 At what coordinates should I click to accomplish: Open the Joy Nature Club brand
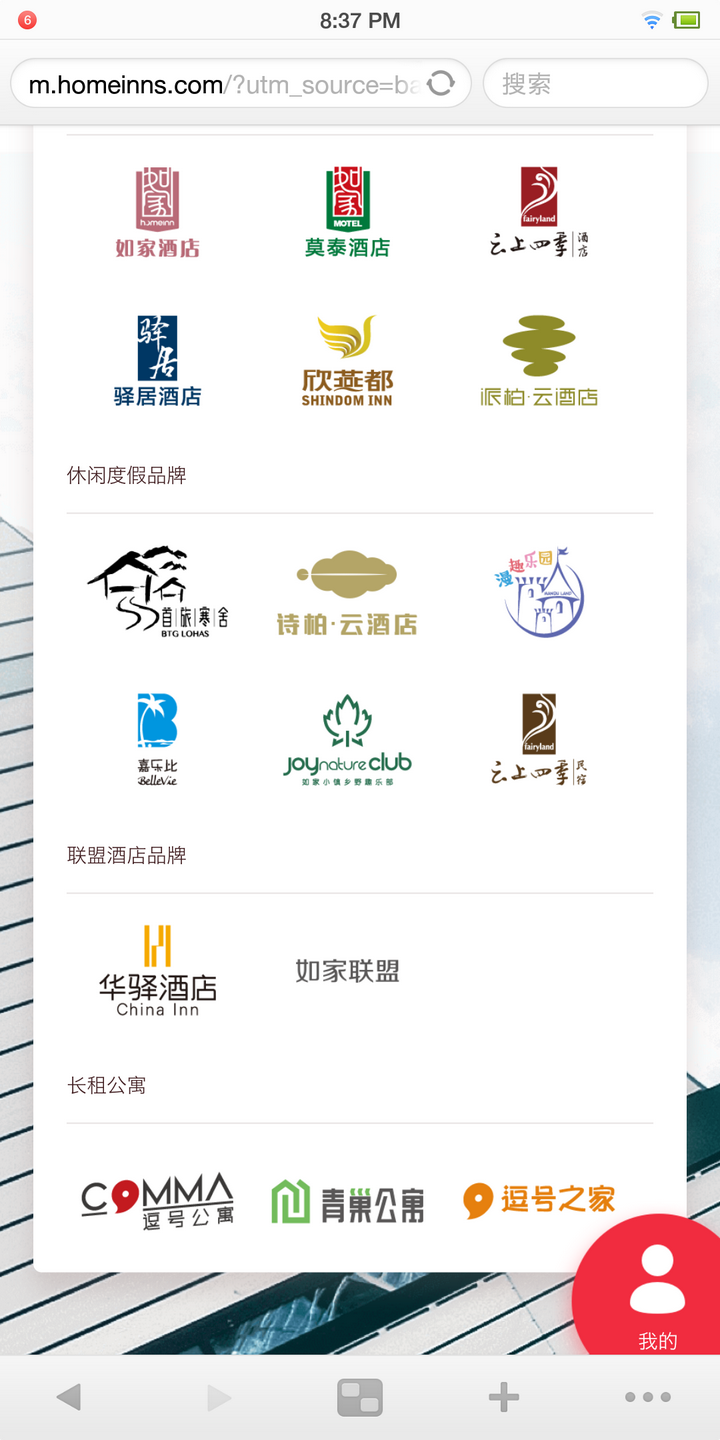click(347, 740)
